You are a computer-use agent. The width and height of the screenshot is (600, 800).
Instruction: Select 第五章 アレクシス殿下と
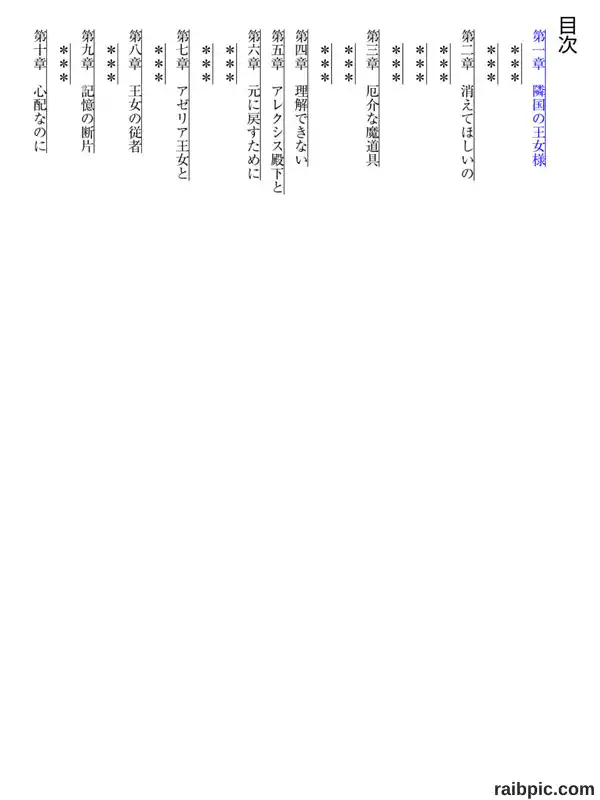pos(278,111)
